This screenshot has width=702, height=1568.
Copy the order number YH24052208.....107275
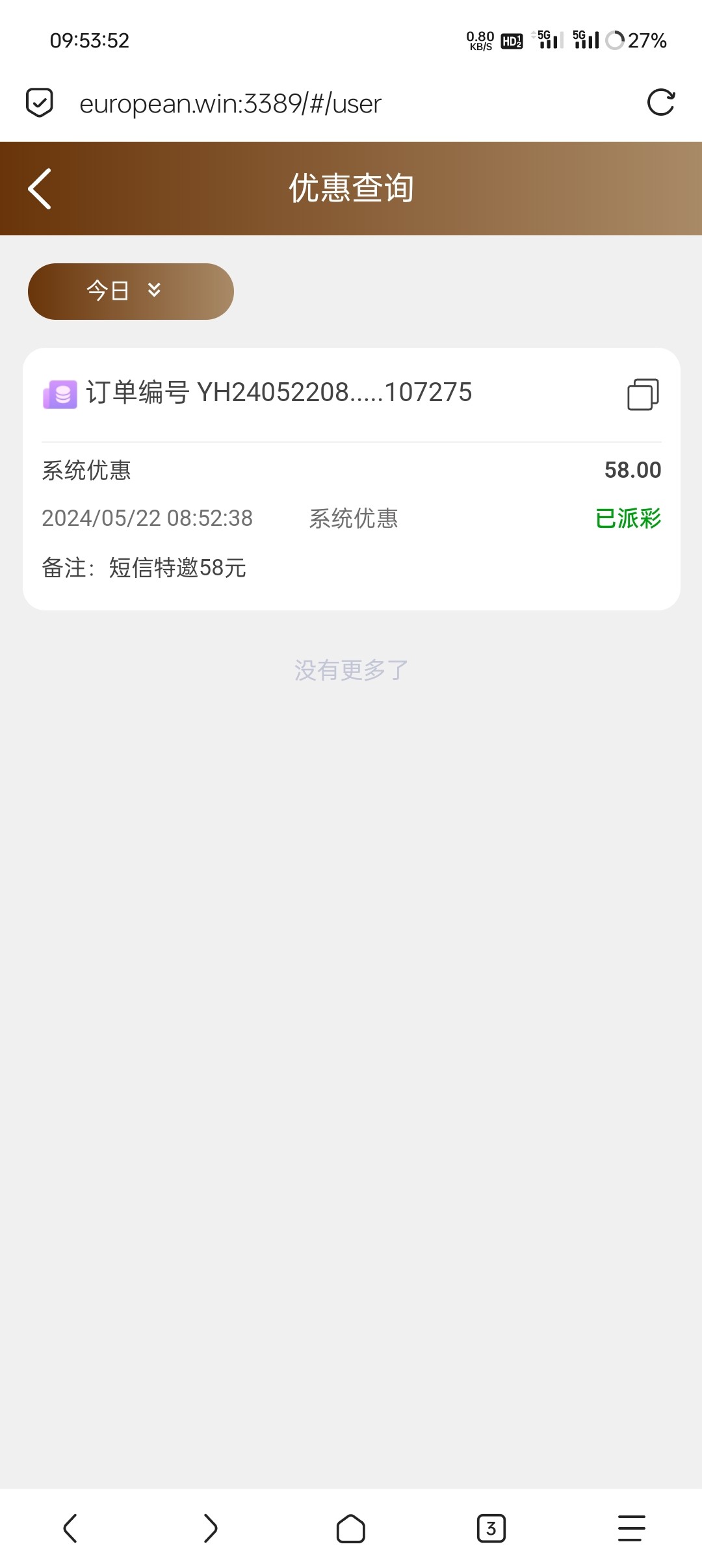(643, 395)
